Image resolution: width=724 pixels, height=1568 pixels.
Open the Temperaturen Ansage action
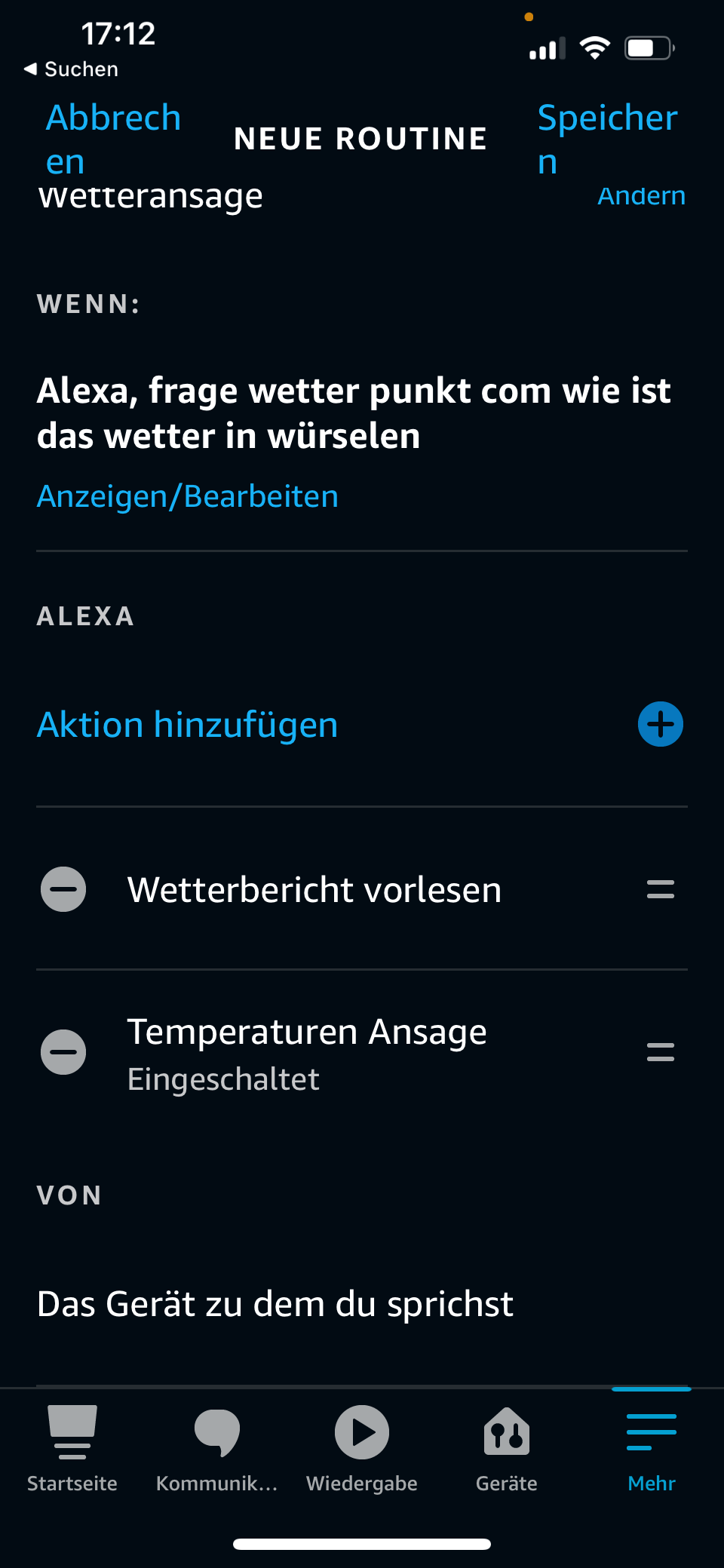306,1053
